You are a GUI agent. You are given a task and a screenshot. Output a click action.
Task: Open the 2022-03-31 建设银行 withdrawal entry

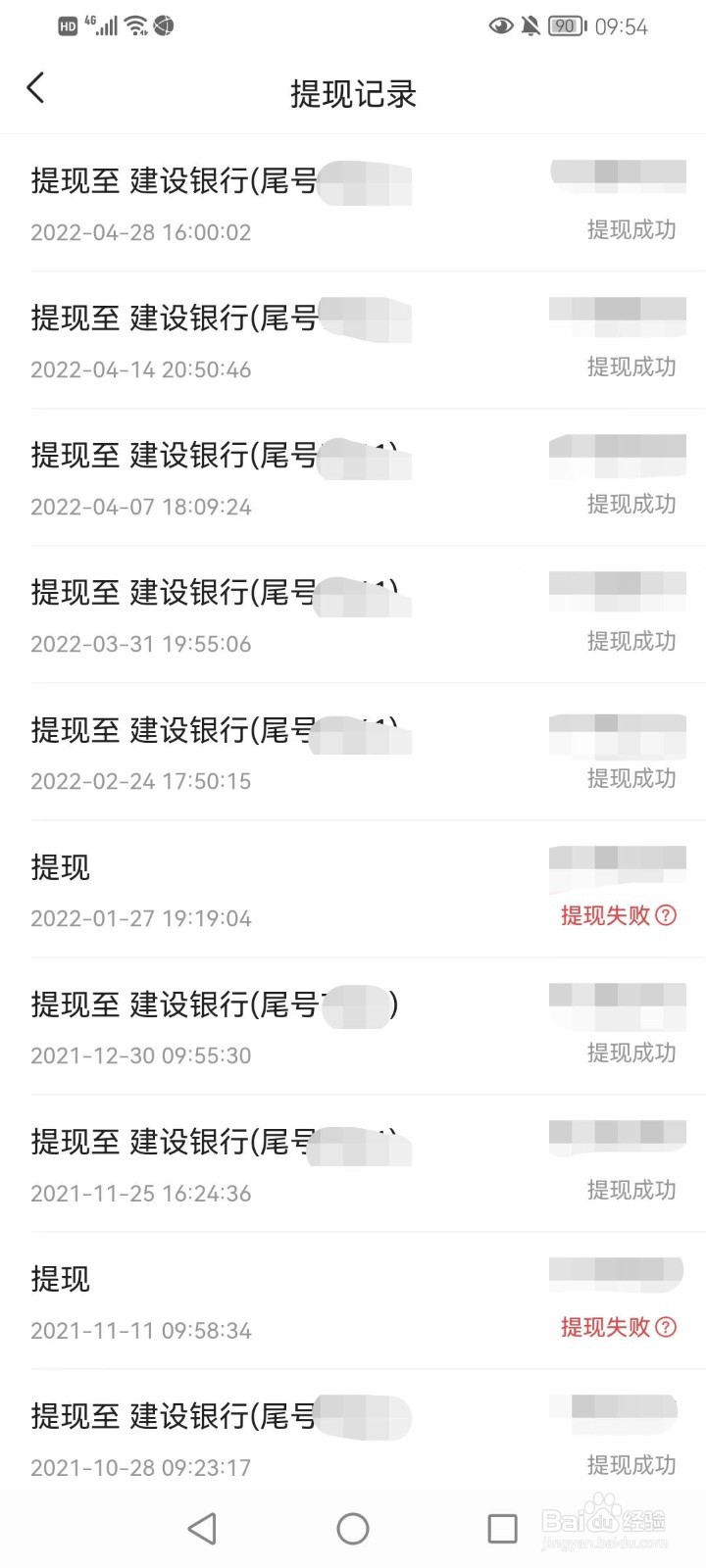353,613
